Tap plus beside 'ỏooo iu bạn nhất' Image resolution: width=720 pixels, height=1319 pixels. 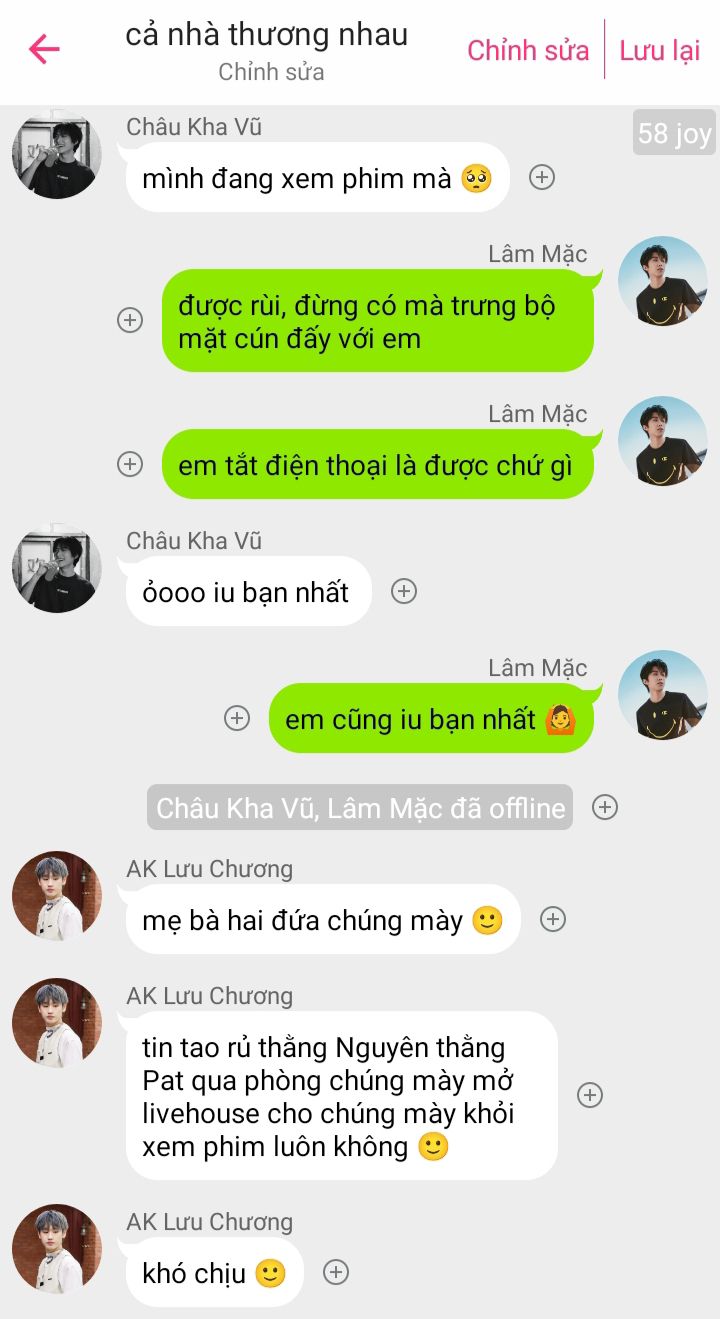point(403,591)
